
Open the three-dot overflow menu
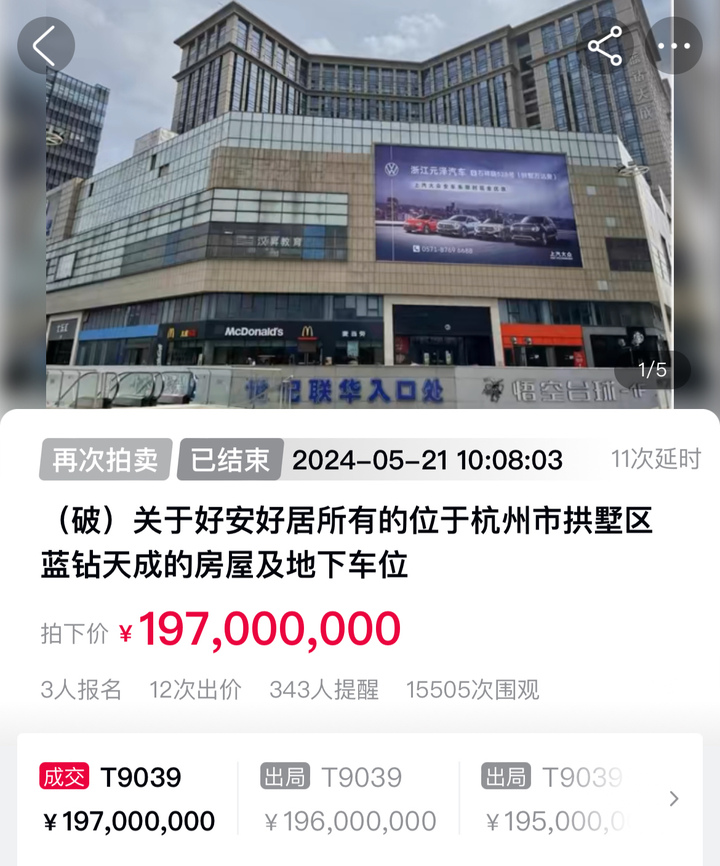[674, 45]
